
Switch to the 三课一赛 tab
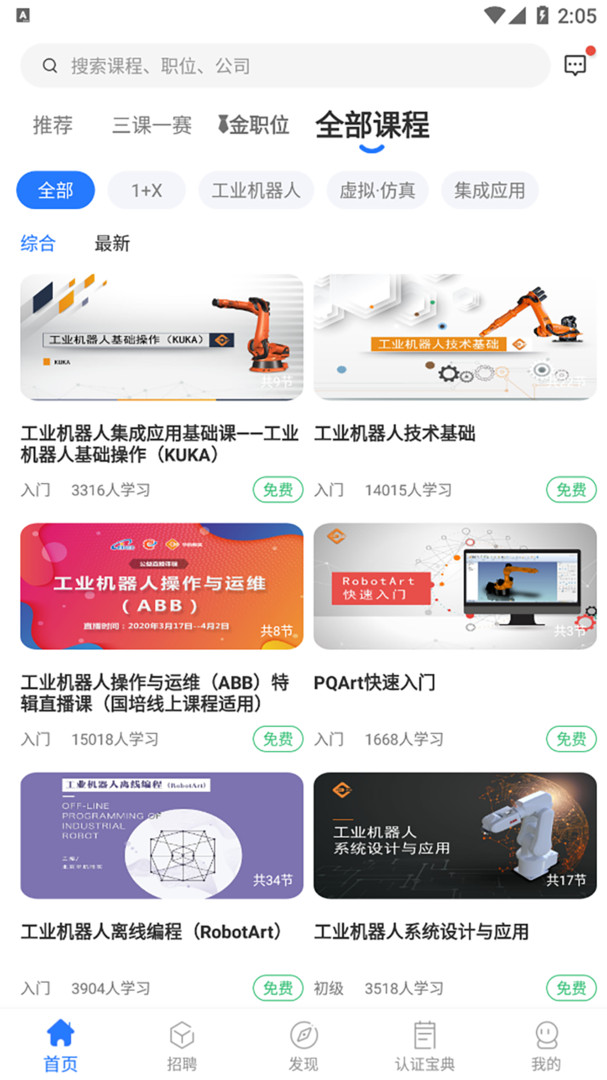(x=152, y=125)
